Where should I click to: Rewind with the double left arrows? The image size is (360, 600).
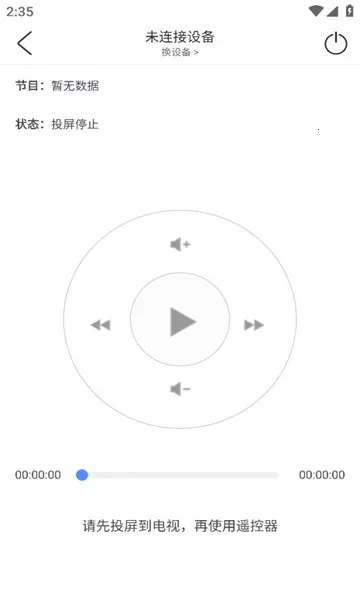pos(101,325)
